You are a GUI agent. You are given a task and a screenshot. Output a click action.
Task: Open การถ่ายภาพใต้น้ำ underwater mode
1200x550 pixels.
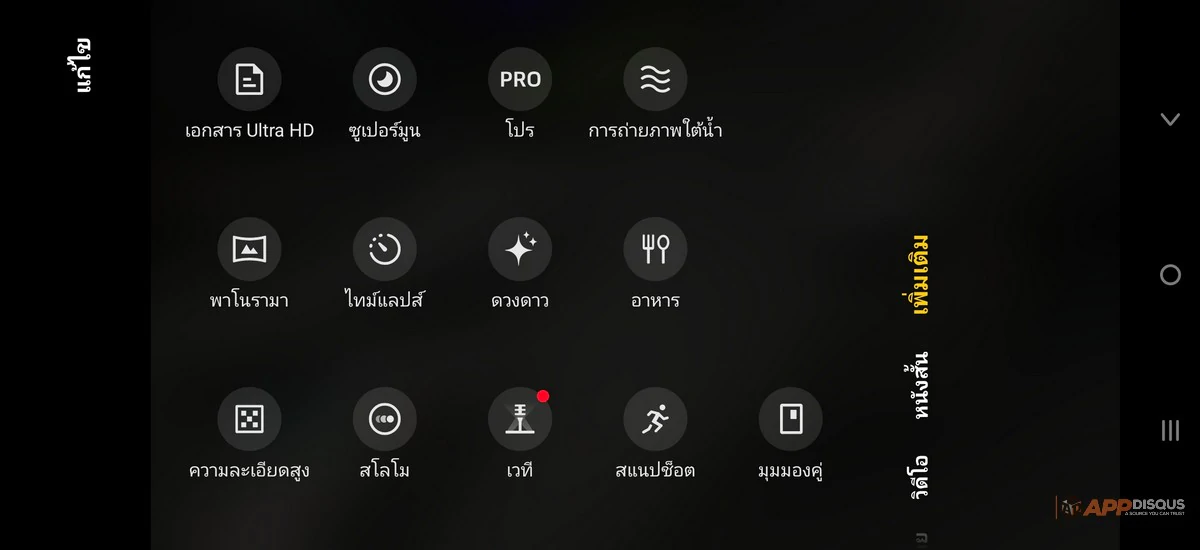point(655,80)
